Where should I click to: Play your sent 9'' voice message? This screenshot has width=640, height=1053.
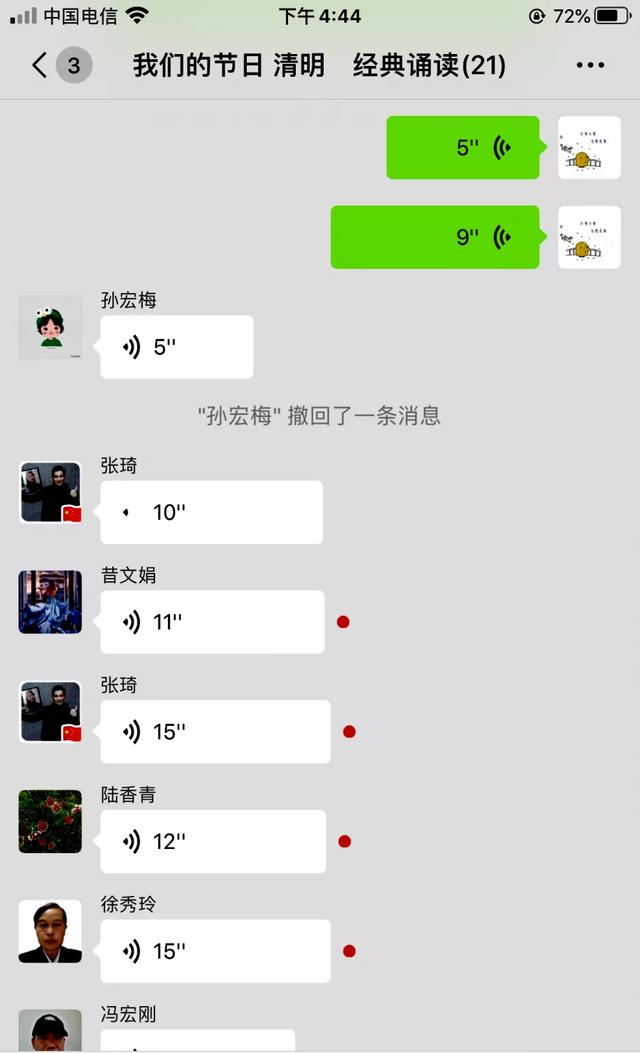coord(435,237)
